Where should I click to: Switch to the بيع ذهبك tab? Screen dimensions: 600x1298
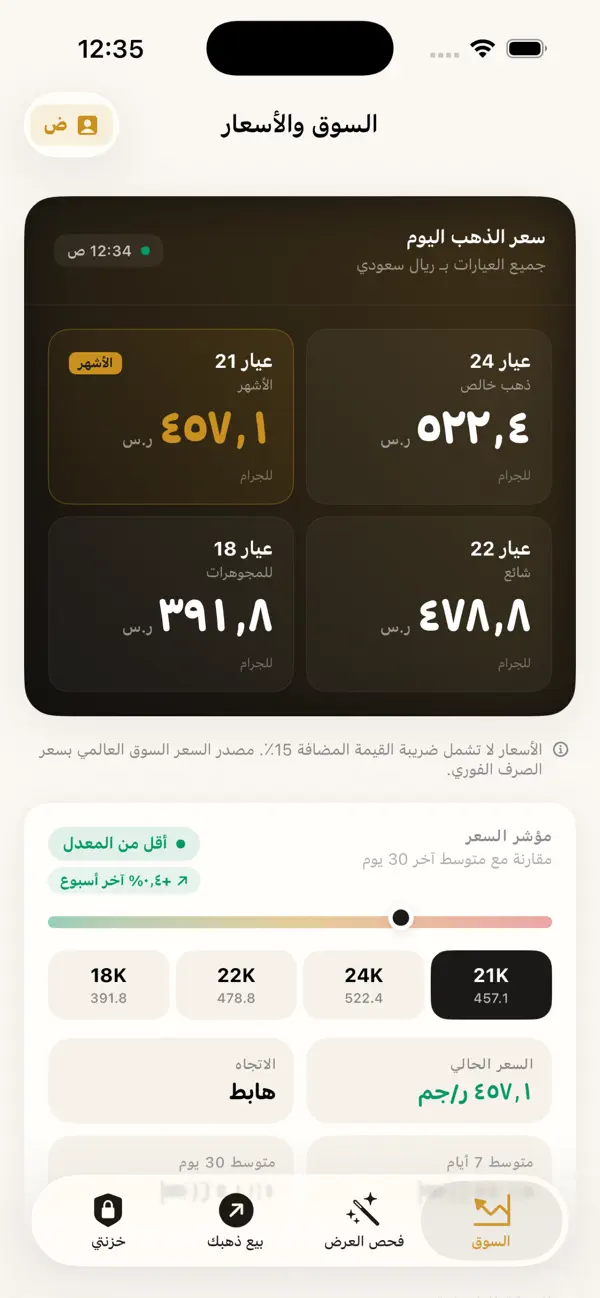coord(235,1219)
